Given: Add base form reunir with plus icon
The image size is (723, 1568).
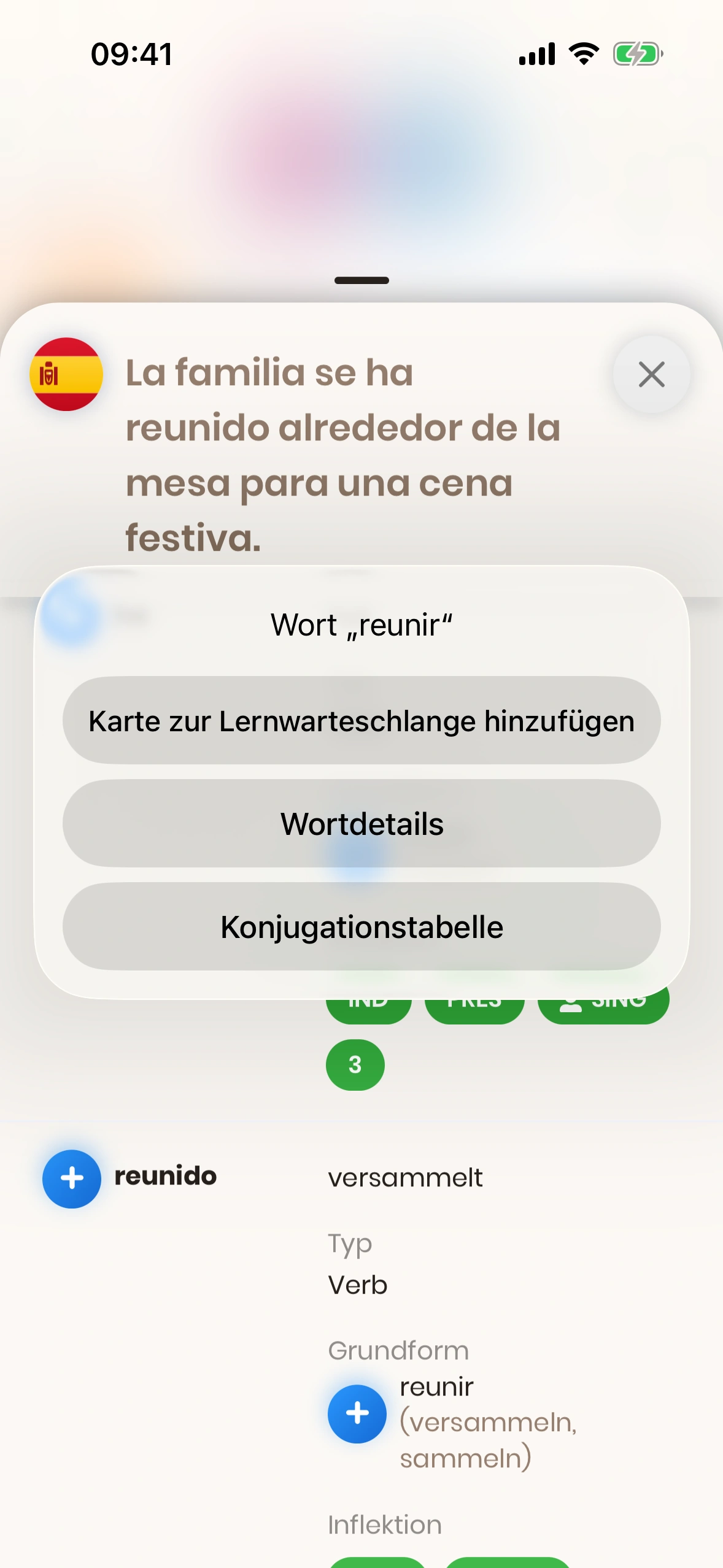Looking at the screenshot, I should pyautogui.click(x=357, y=1413).
